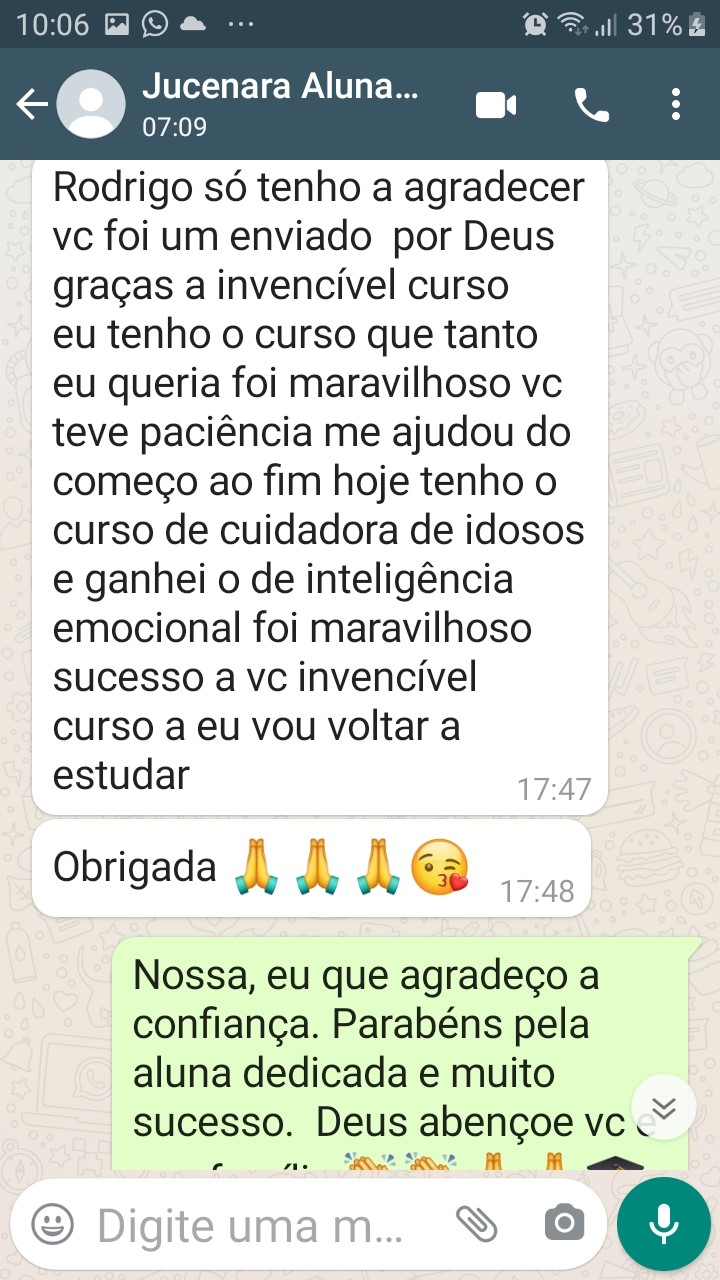Open Jucenara Aluna contact info
The image size is (720, 1280).
(280, 104)
